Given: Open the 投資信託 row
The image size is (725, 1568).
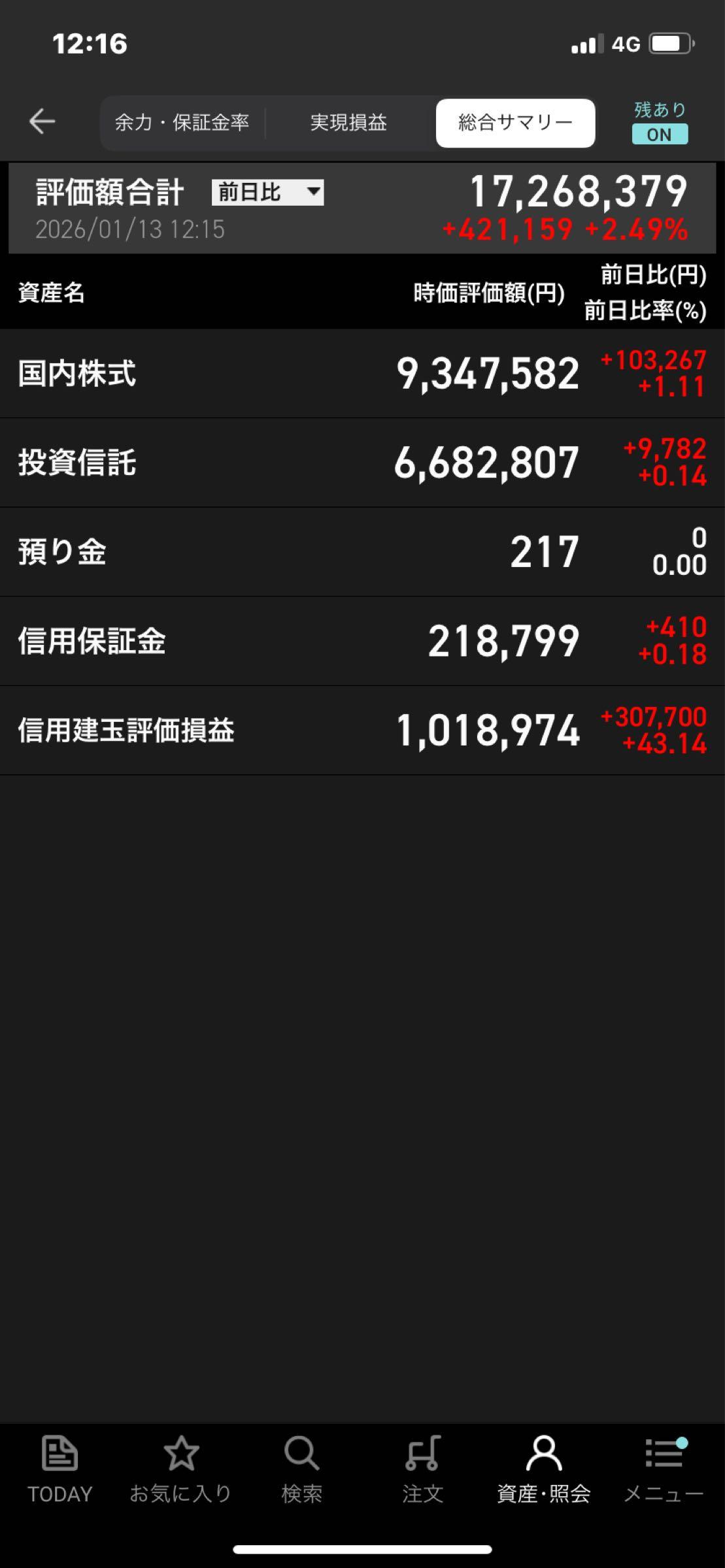Looking at the screenshot, I should click(x=362, y=463).
